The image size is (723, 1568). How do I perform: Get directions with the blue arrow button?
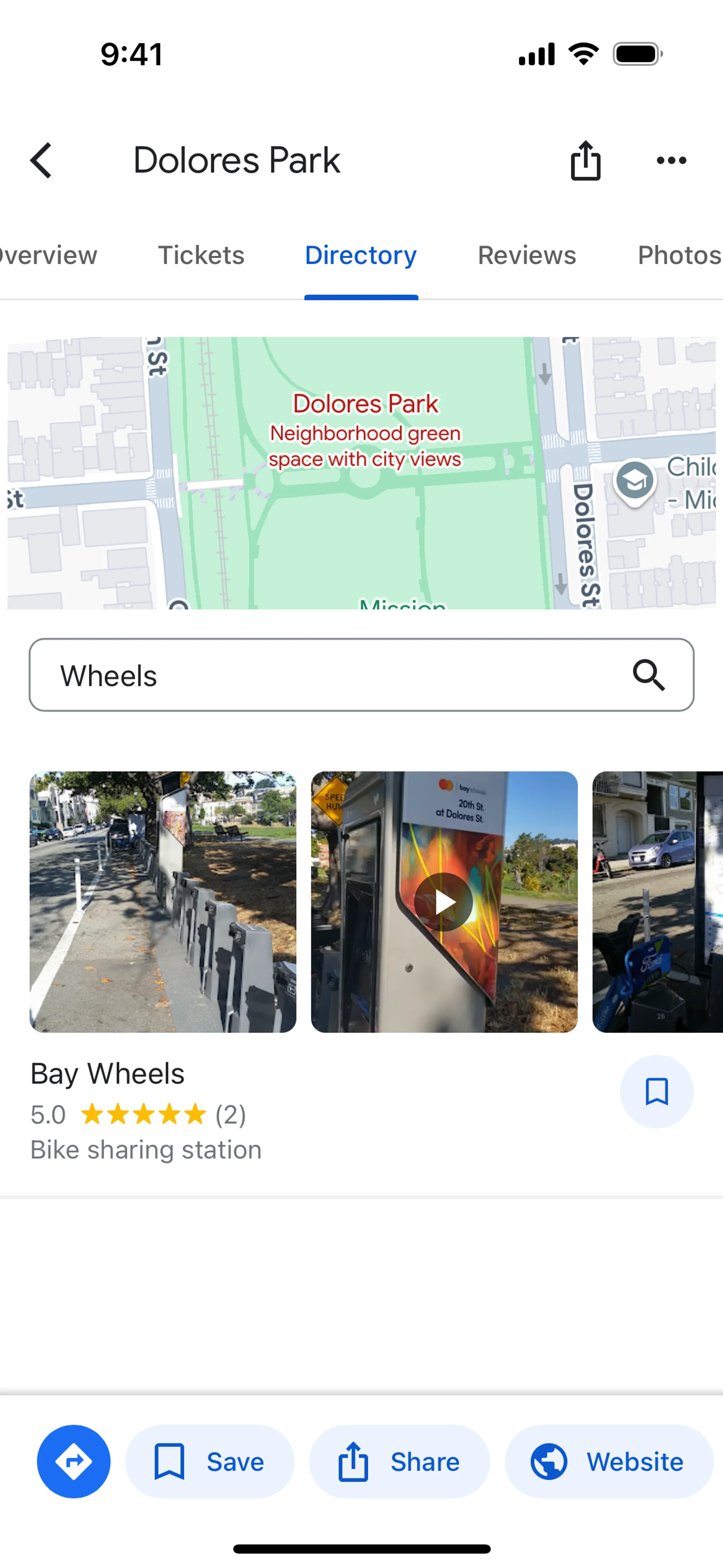pos(74,1461)
